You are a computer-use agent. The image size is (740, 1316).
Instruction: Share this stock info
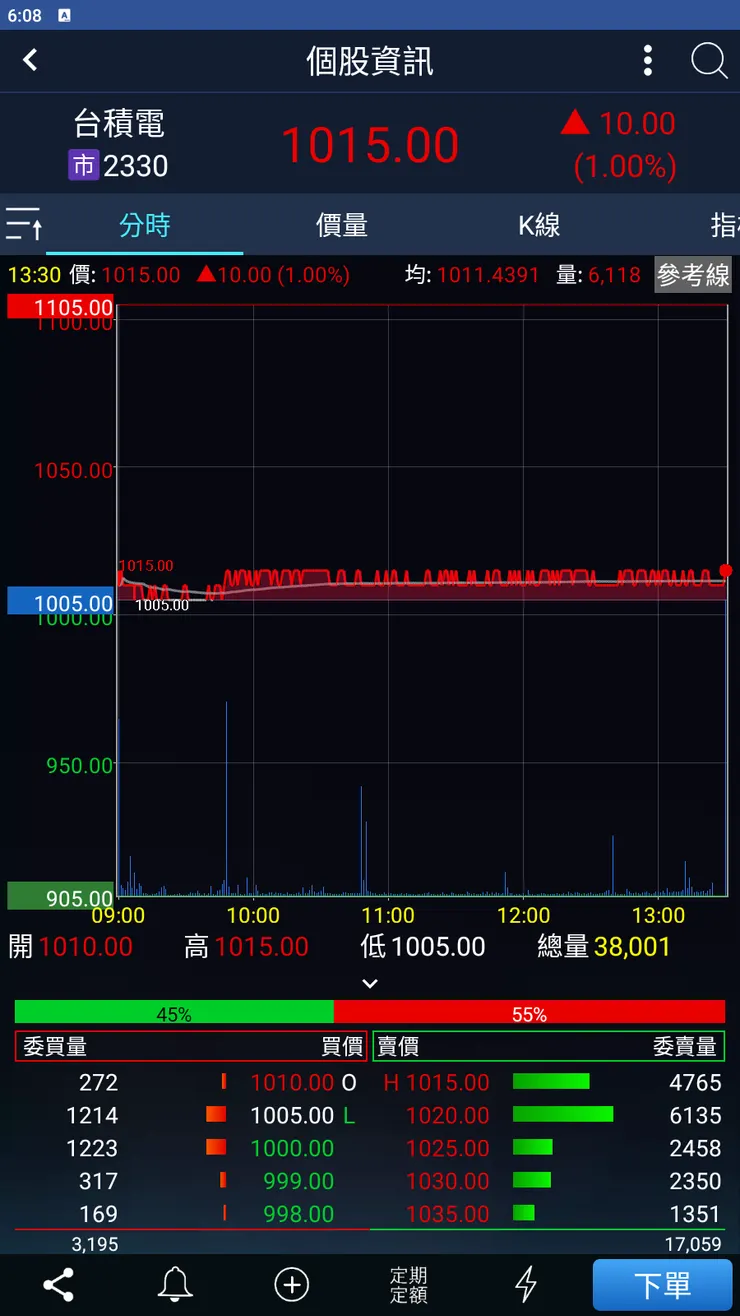point(58,1284)
